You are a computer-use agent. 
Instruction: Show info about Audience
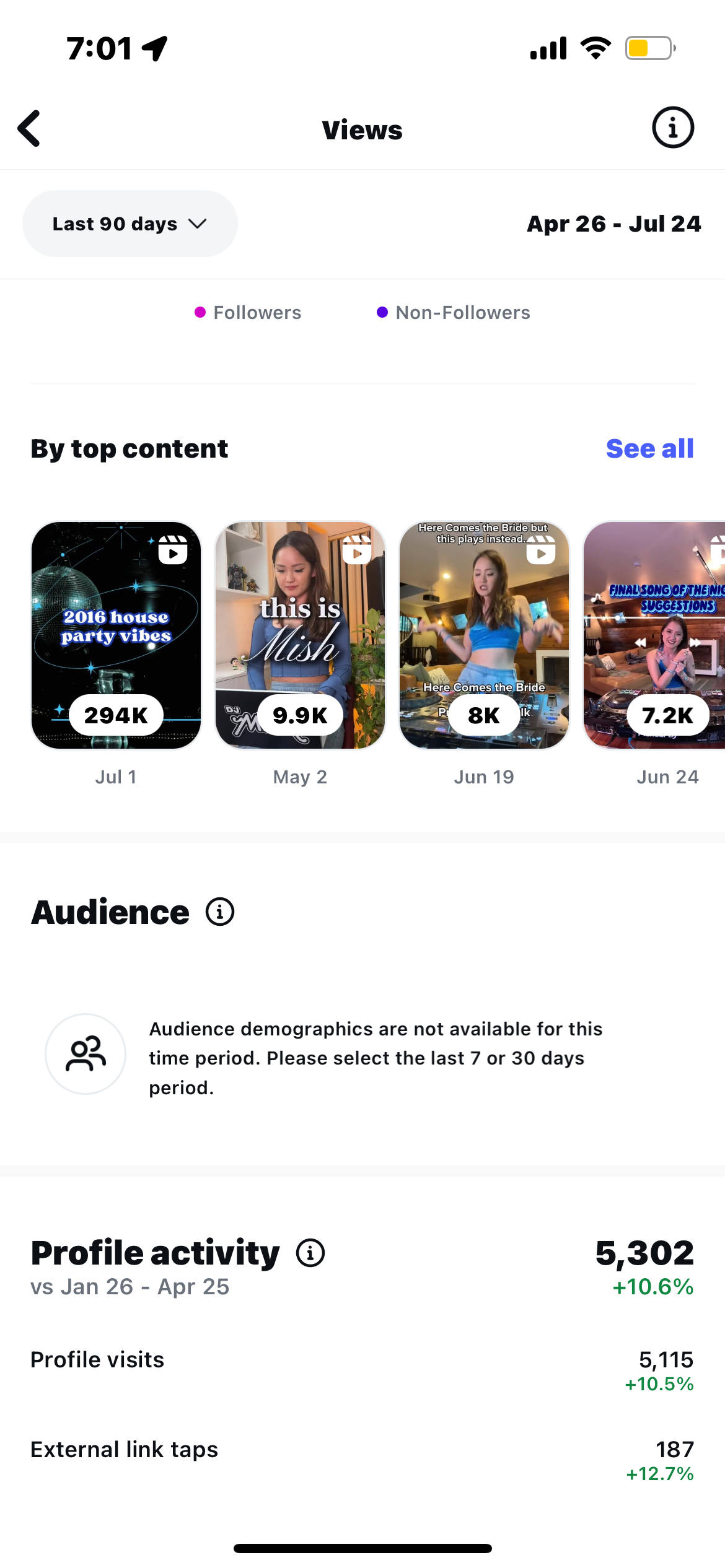[220, 912]
